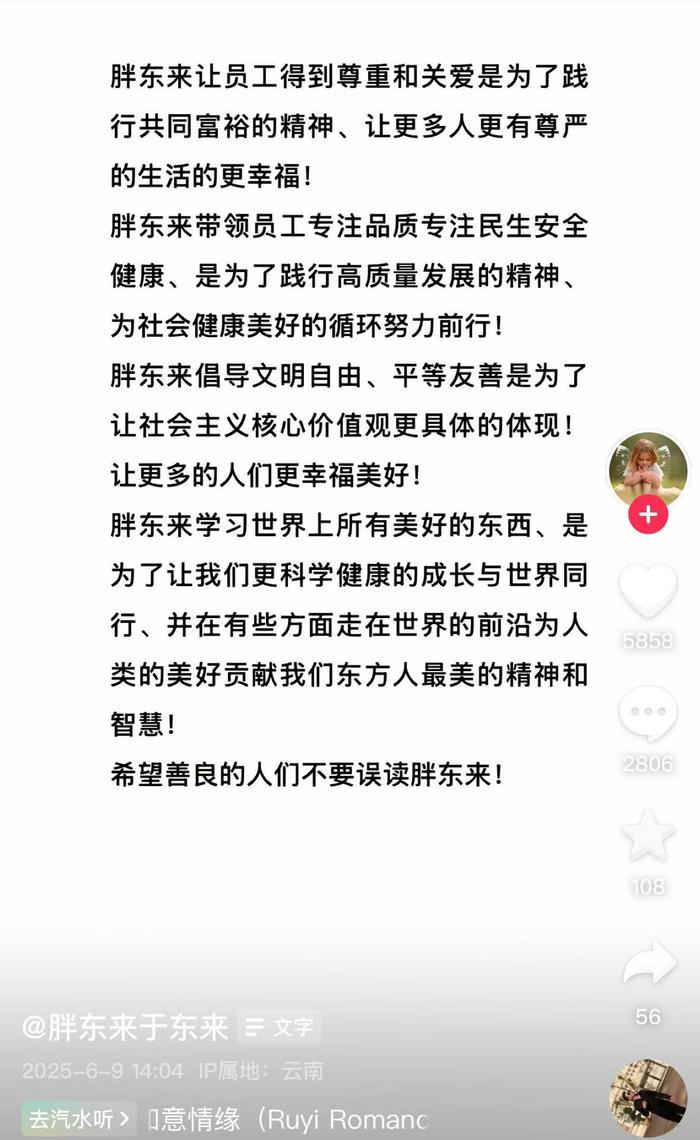Tap 去汽水听 music button

(x=79, y=1117)
